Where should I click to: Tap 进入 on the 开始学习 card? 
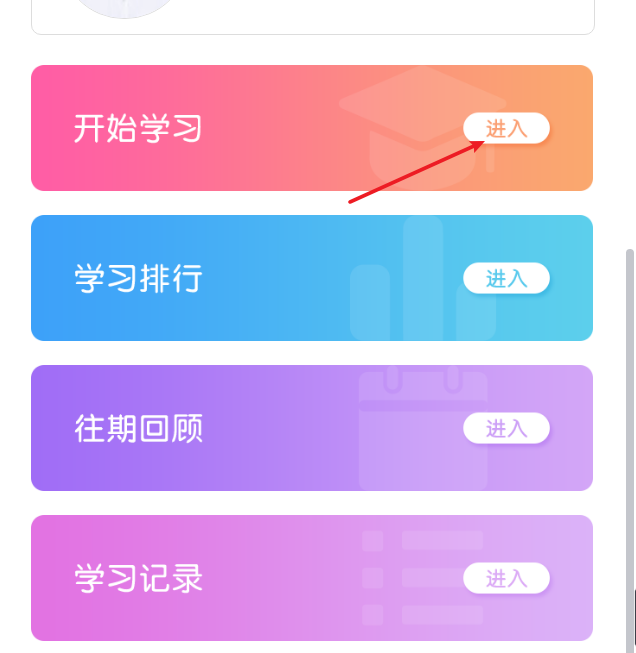[506, 128]
